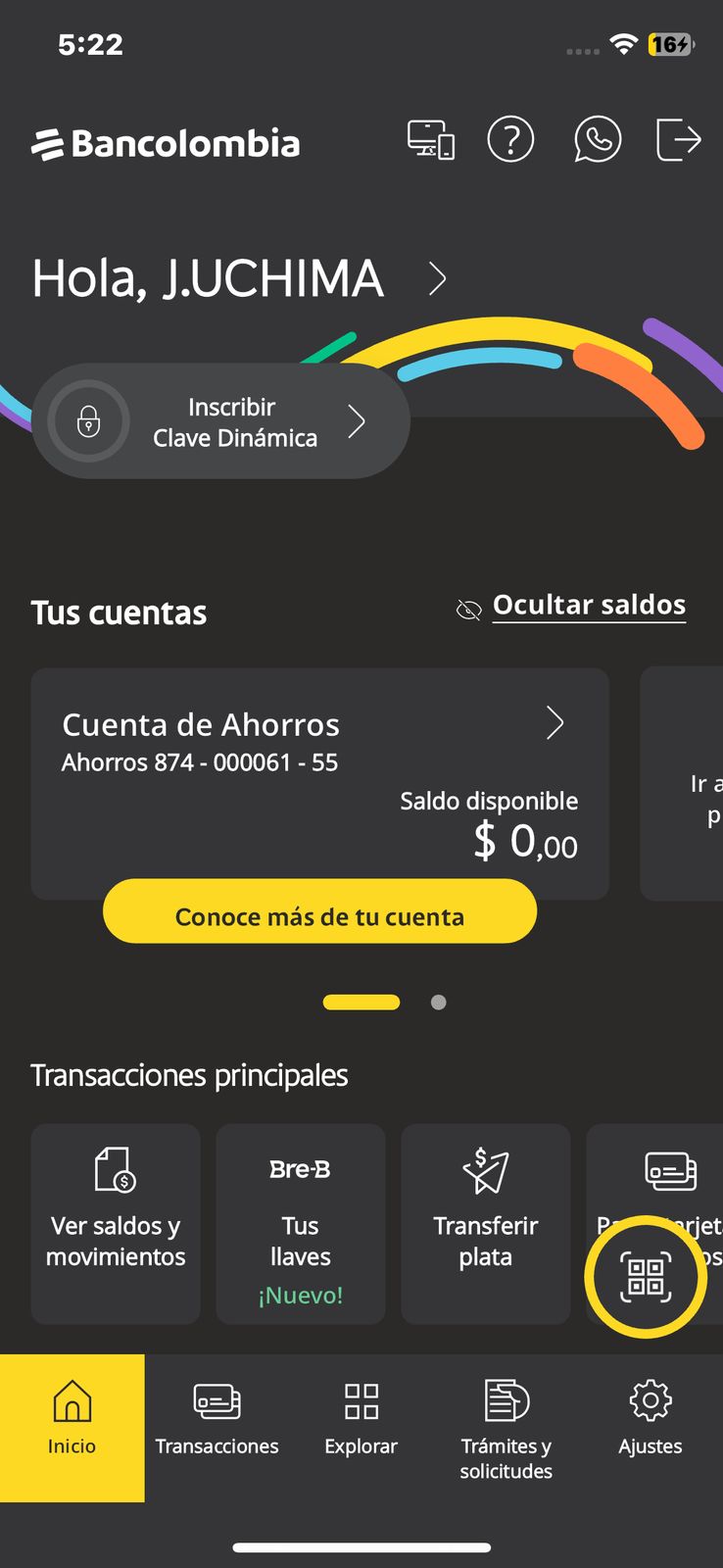Open the Ajustes tab
This screenshot has width=723, height=1568.
(651, 1427)
